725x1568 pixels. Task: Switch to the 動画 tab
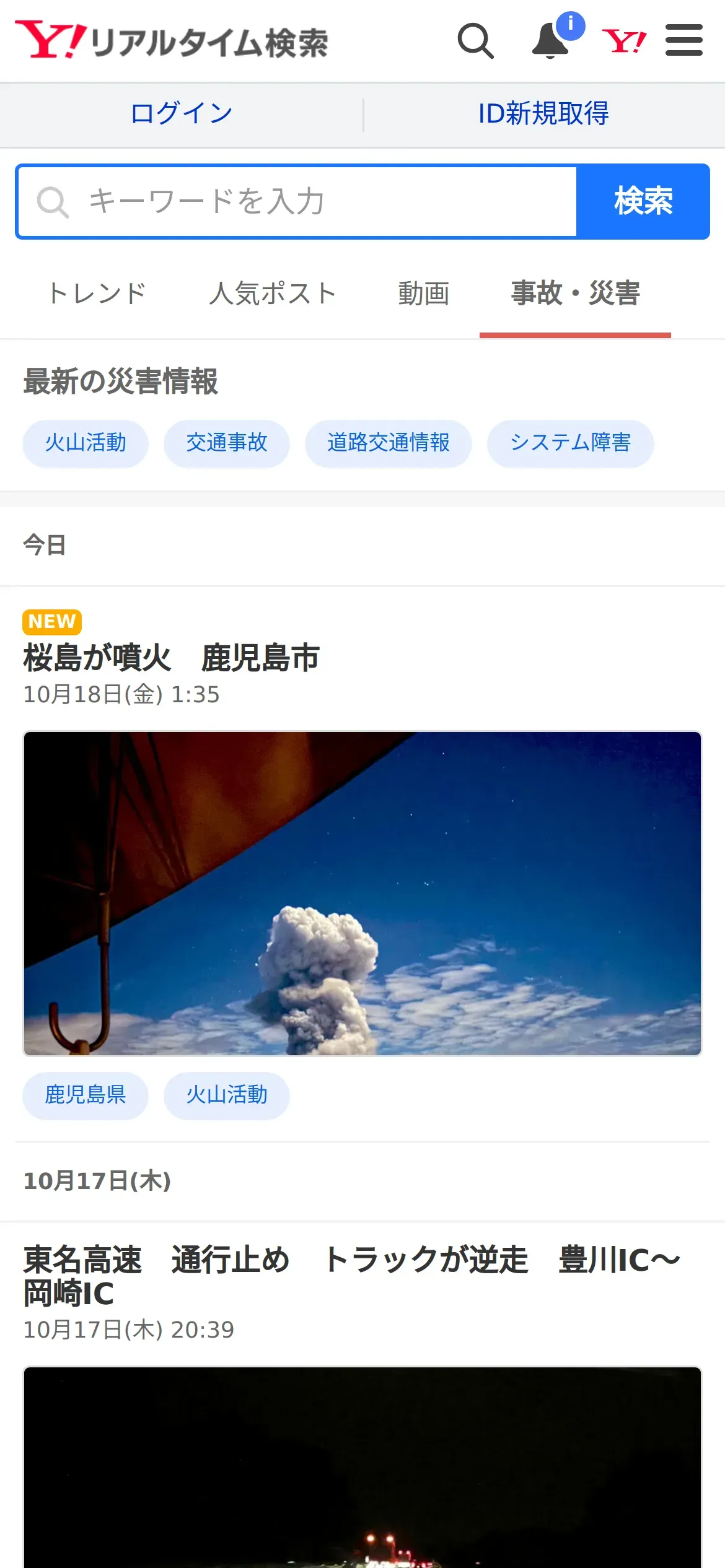424,294
